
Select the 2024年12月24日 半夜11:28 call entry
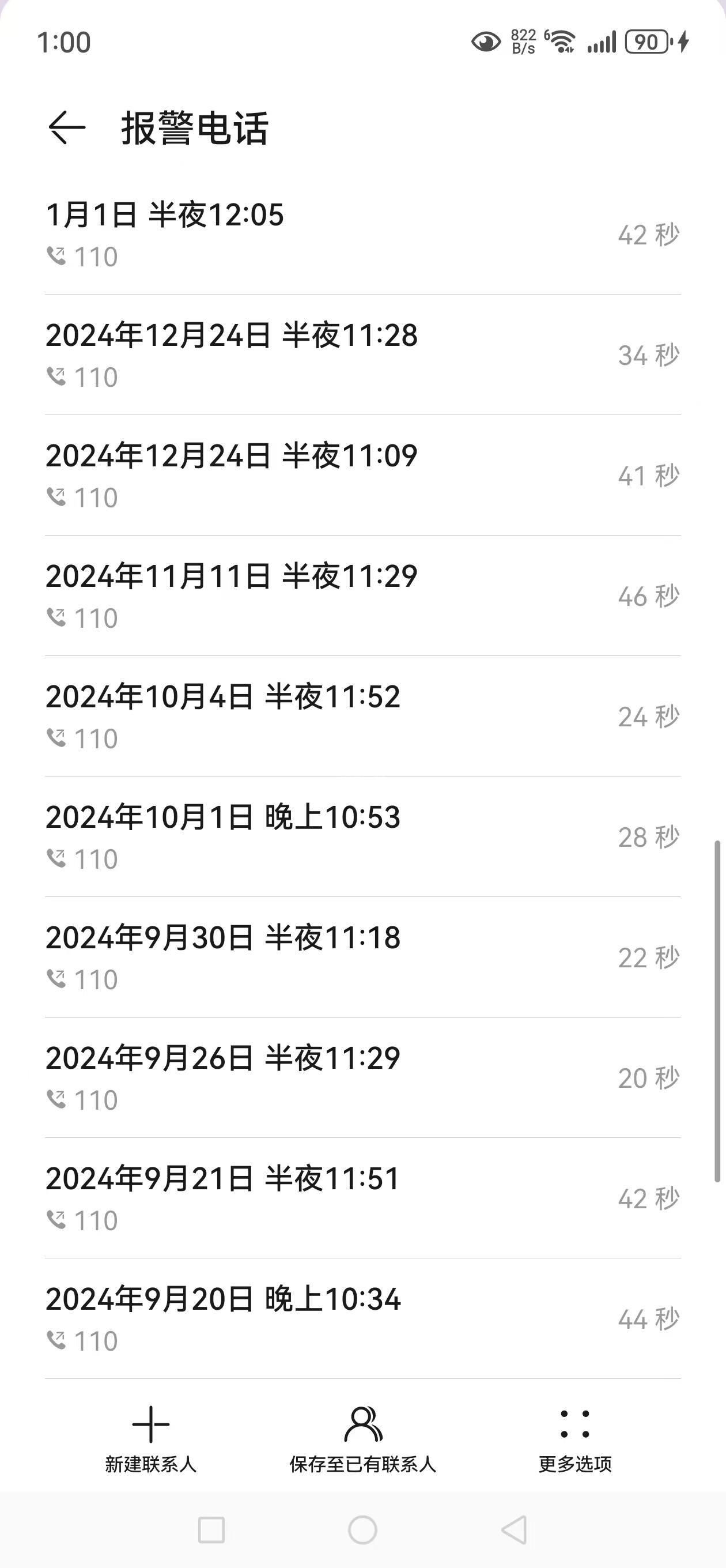[x=362, y=355]
